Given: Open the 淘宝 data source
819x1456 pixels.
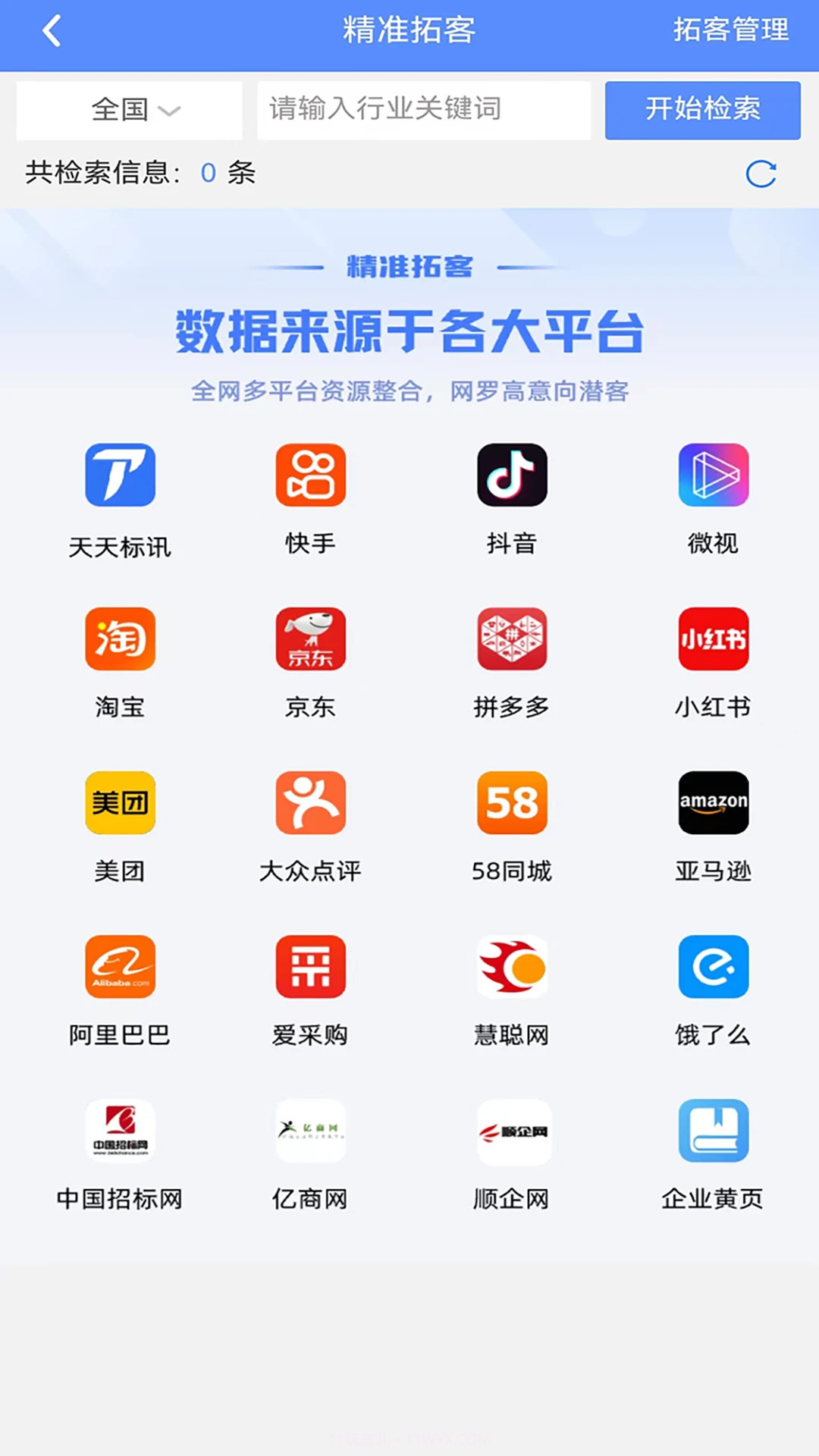Looking at the screenshot, I should [x=120, y=639].
